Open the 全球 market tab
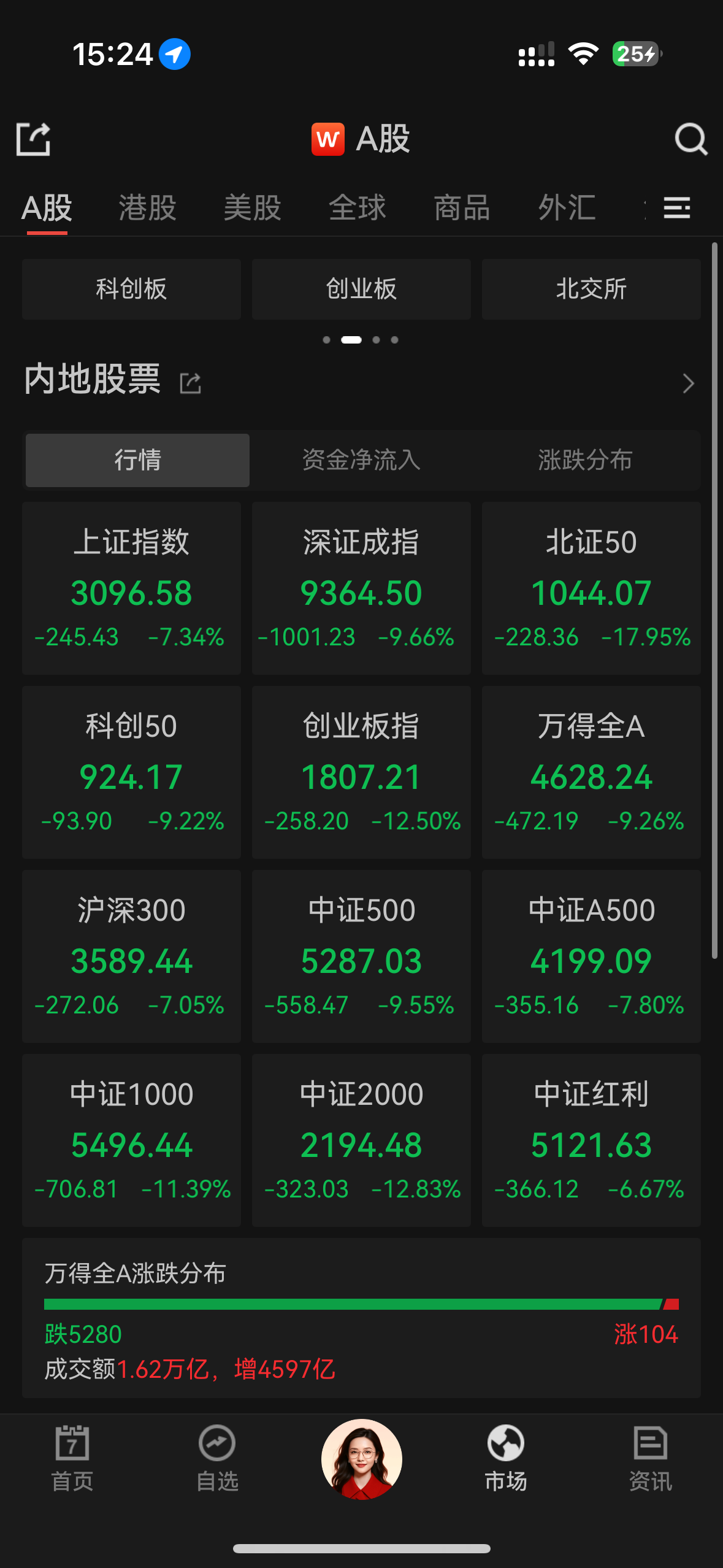Screen dimensions: 723x1568 click(358, 207)
